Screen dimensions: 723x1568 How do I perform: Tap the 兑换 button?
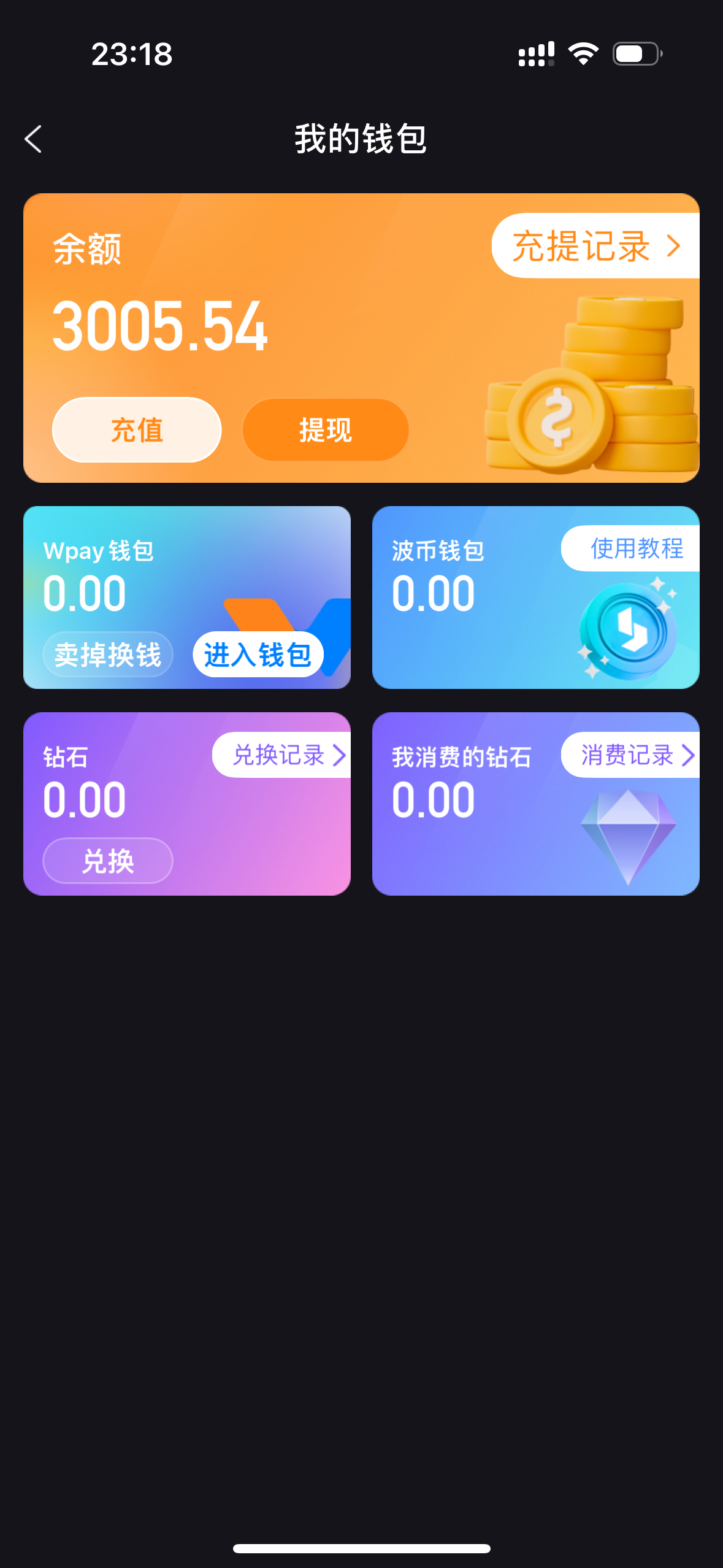click(x=108, y=861)
